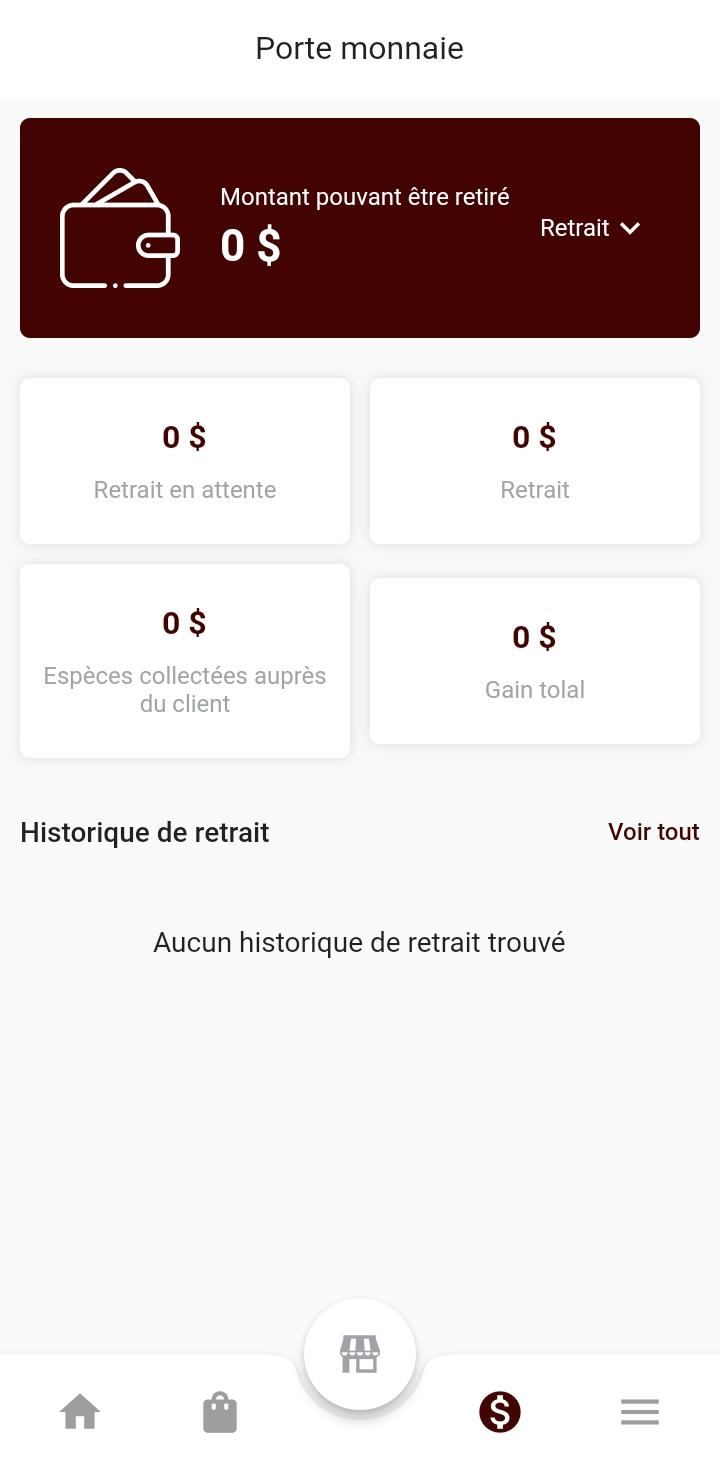Open Voir tout withdrawal history
Image resolution: width=720 pixels, height=1467 pixels.
click(x=653, y=832)
